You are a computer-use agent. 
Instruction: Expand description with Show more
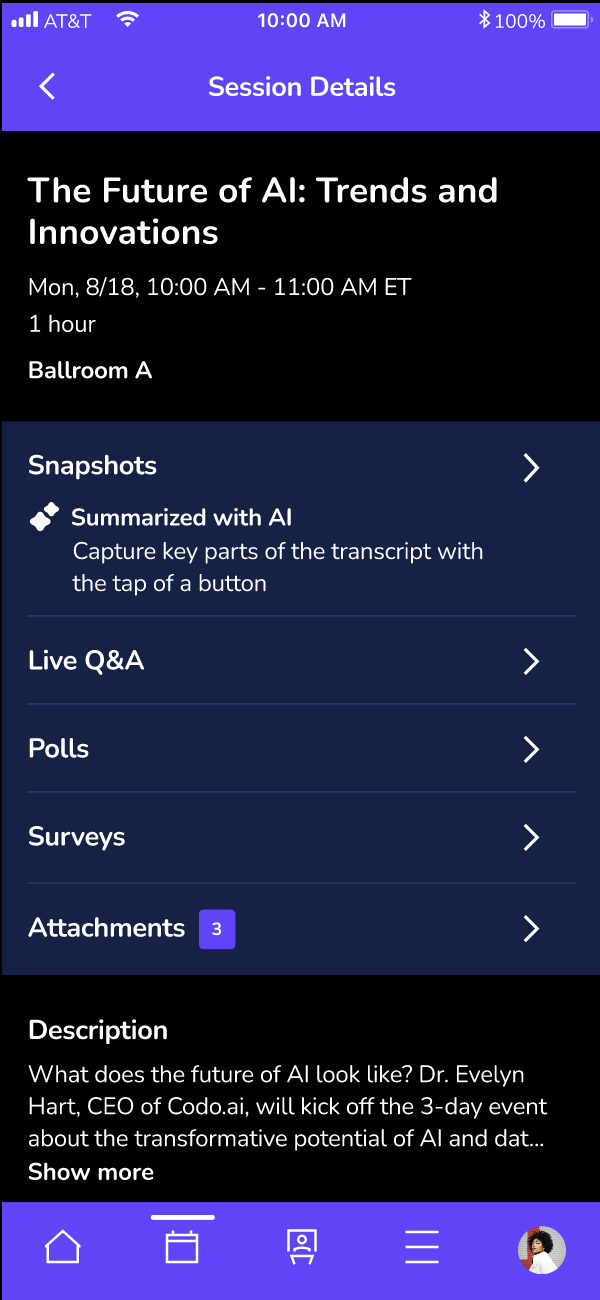tap(91, 1172)
